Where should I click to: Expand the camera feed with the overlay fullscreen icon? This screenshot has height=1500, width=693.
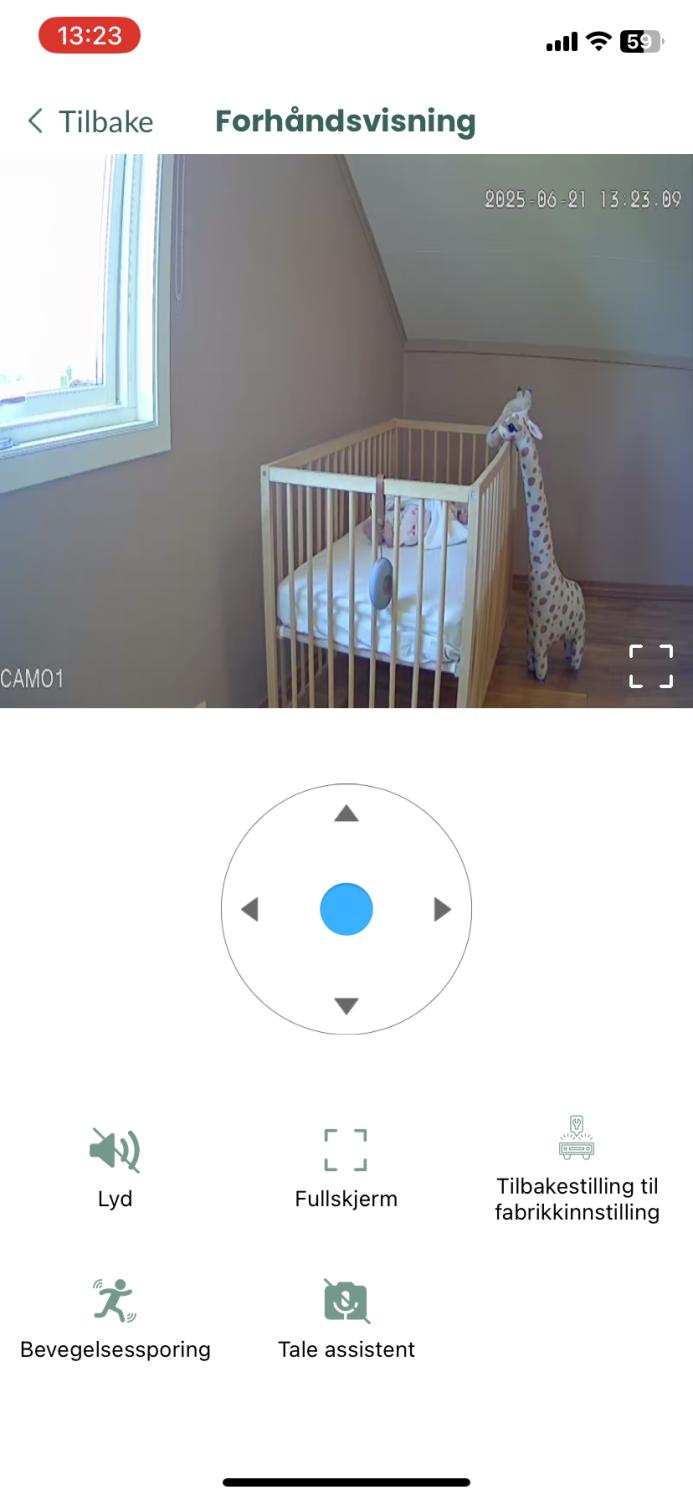click(650, 666)
